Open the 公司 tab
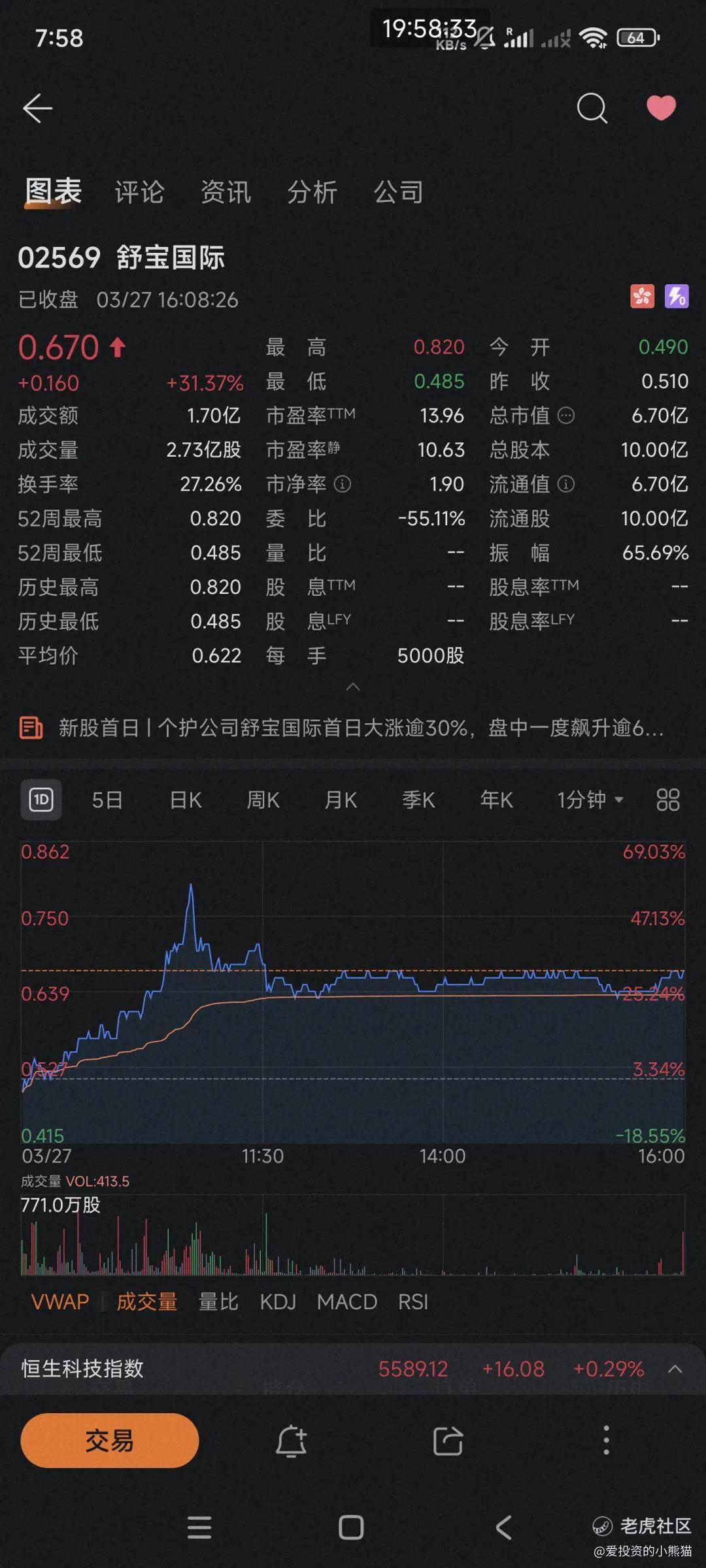706x1568 pixels. click(x=398, y=192)
